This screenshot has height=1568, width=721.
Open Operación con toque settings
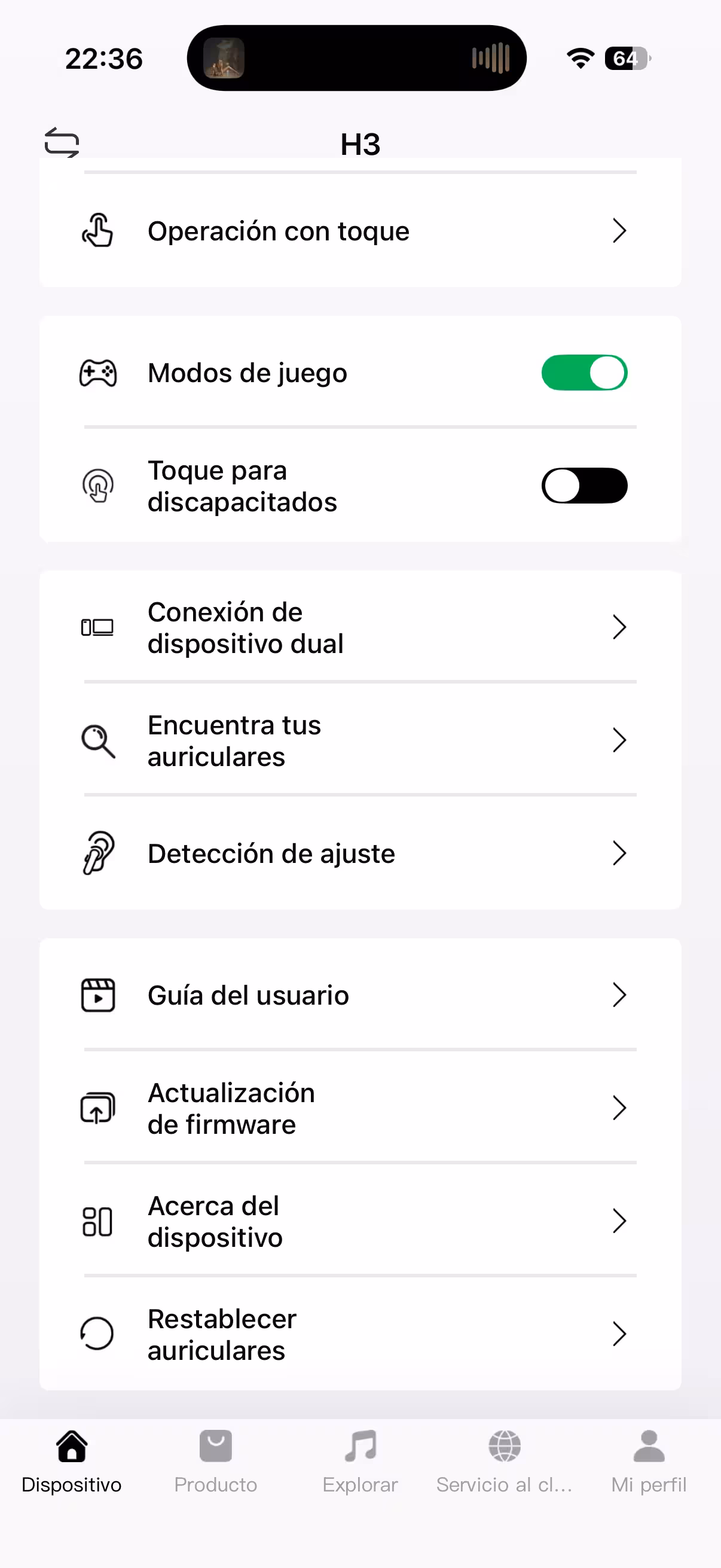[x=359, y=231]
